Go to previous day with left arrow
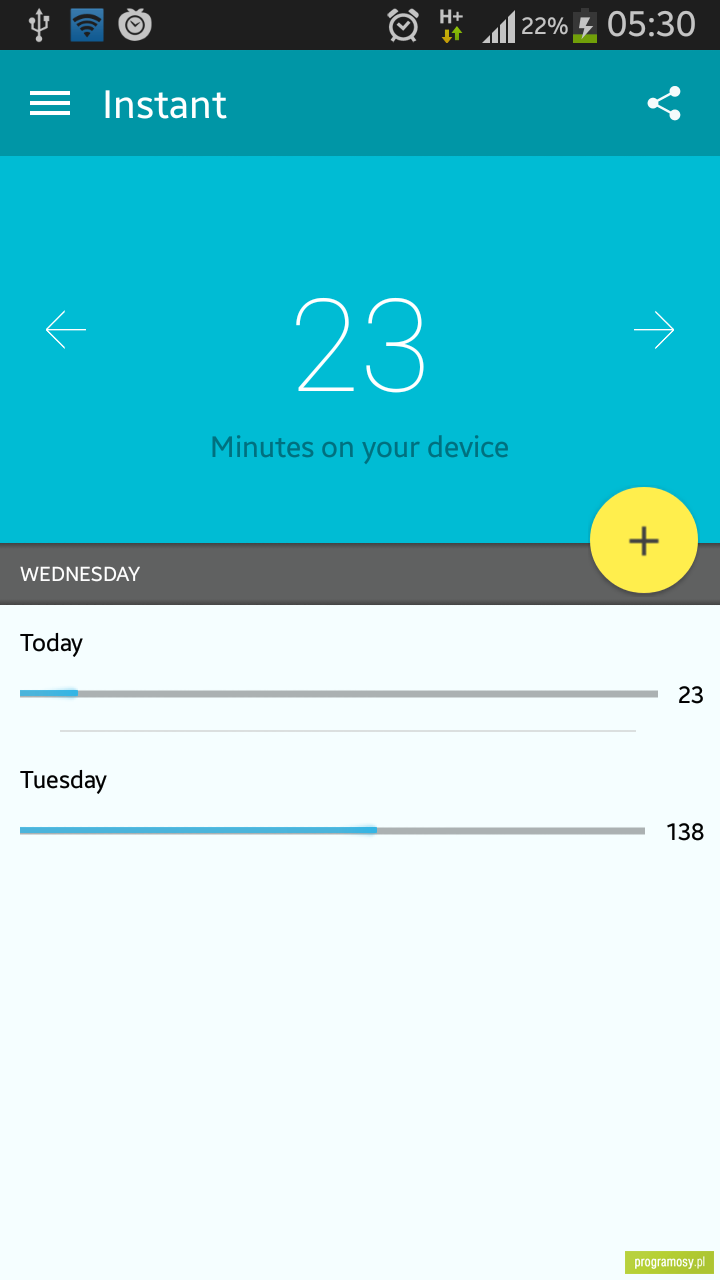The height and width of the screenshot is (1280, 720). tap(66, 330)
